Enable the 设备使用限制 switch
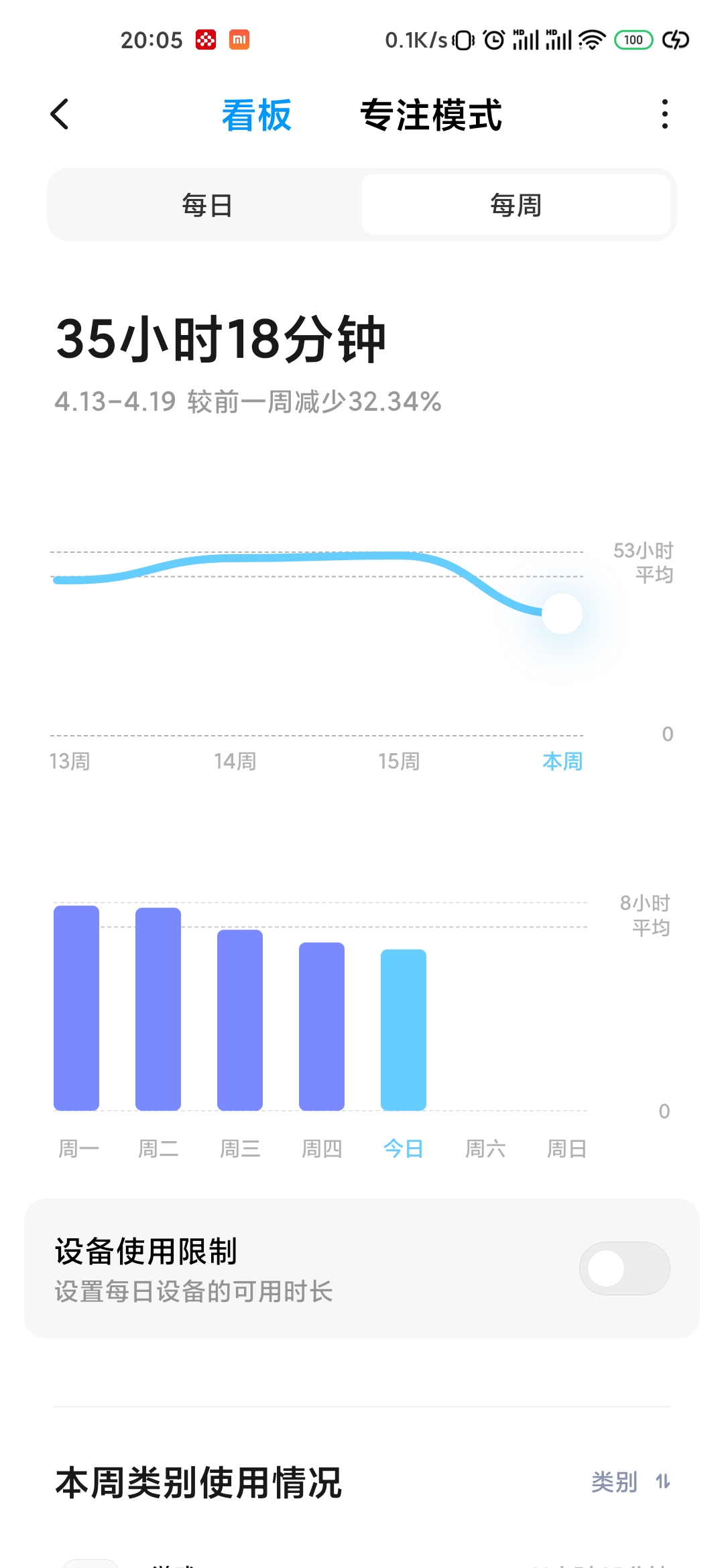 pos(624,1268)
